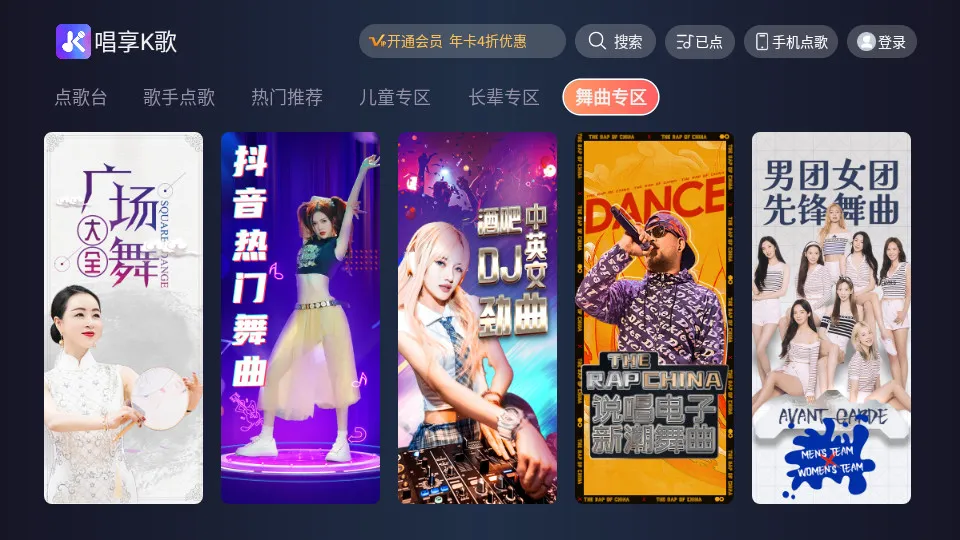View the 已点 queued songs list
Image resolution: width=960 pixels, height=540 pixels.
700,41
